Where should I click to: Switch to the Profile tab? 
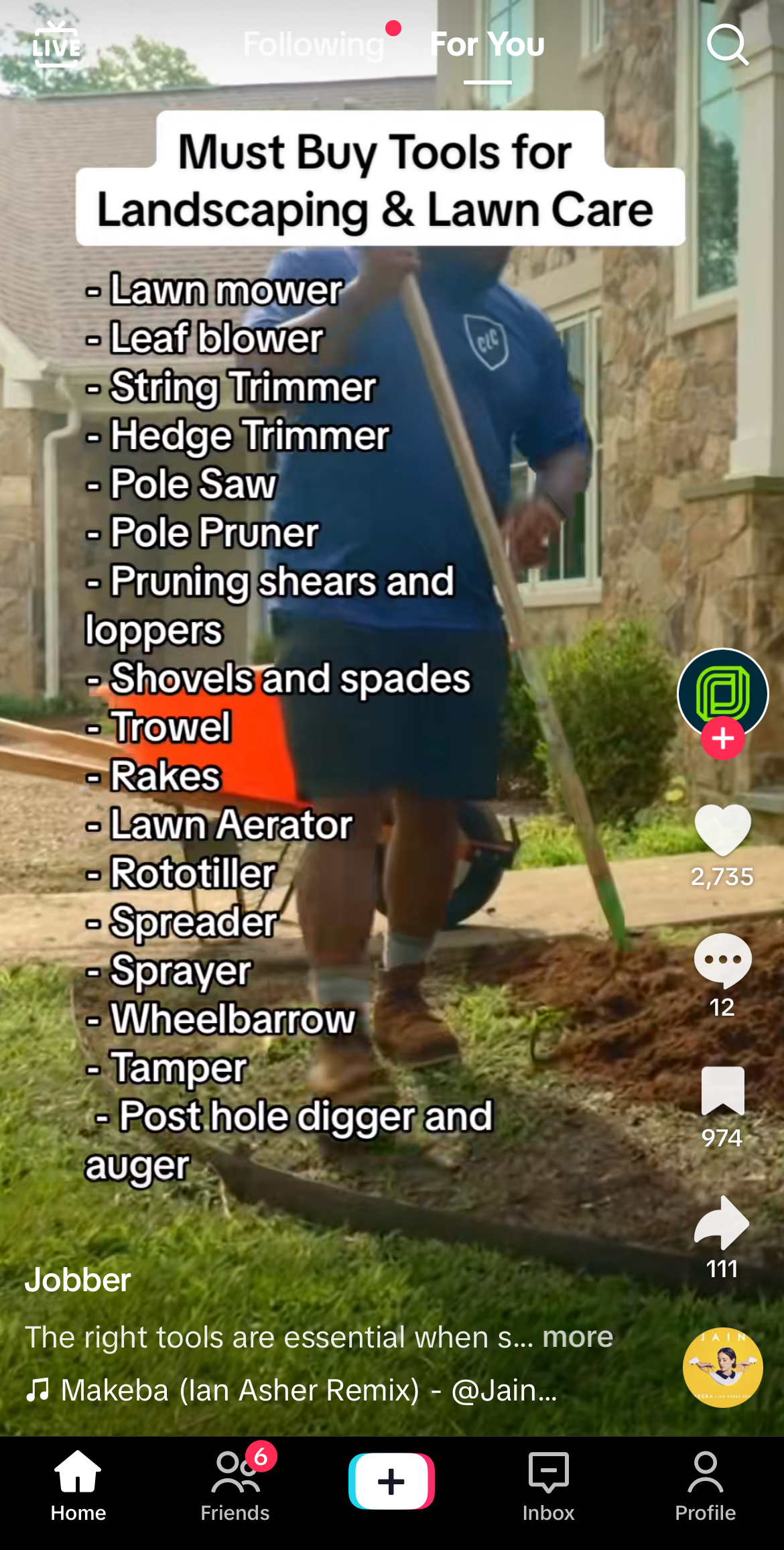click(x=705, y=1486)
